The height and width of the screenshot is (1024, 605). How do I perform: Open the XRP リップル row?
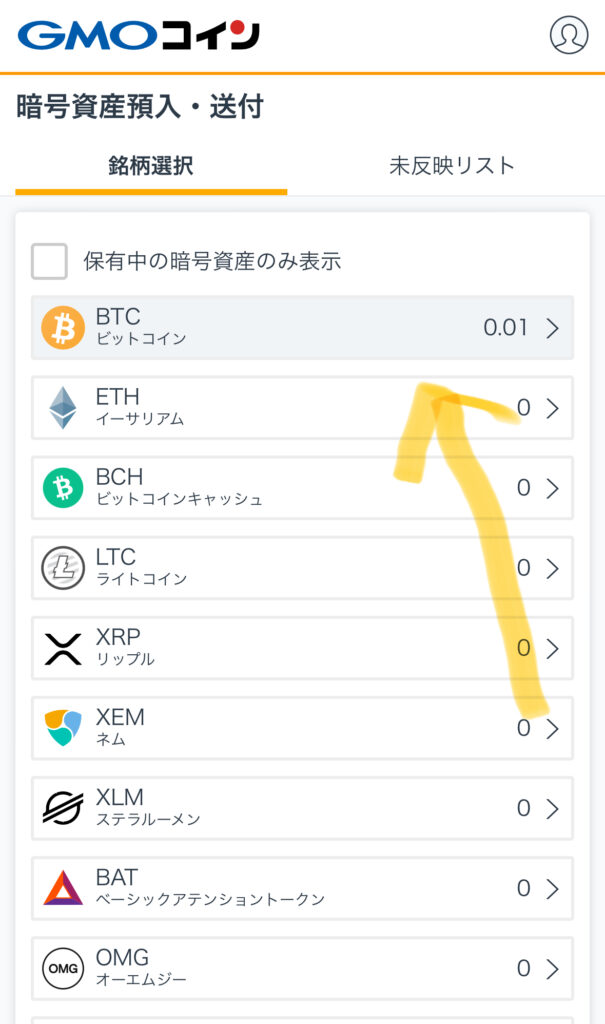(302, 648)
